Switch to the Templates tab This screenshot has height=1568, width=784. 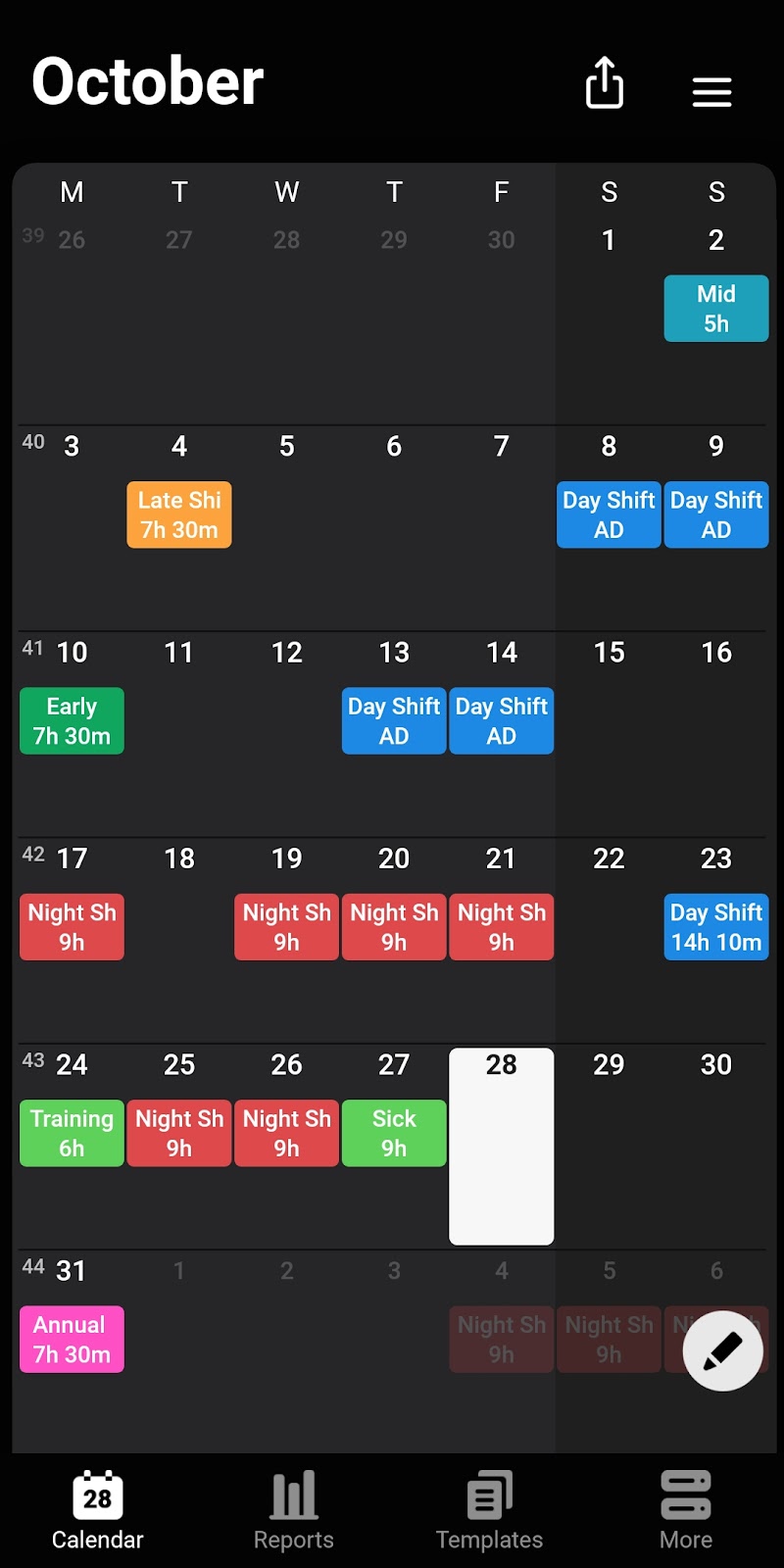[x=489, y=1510]
